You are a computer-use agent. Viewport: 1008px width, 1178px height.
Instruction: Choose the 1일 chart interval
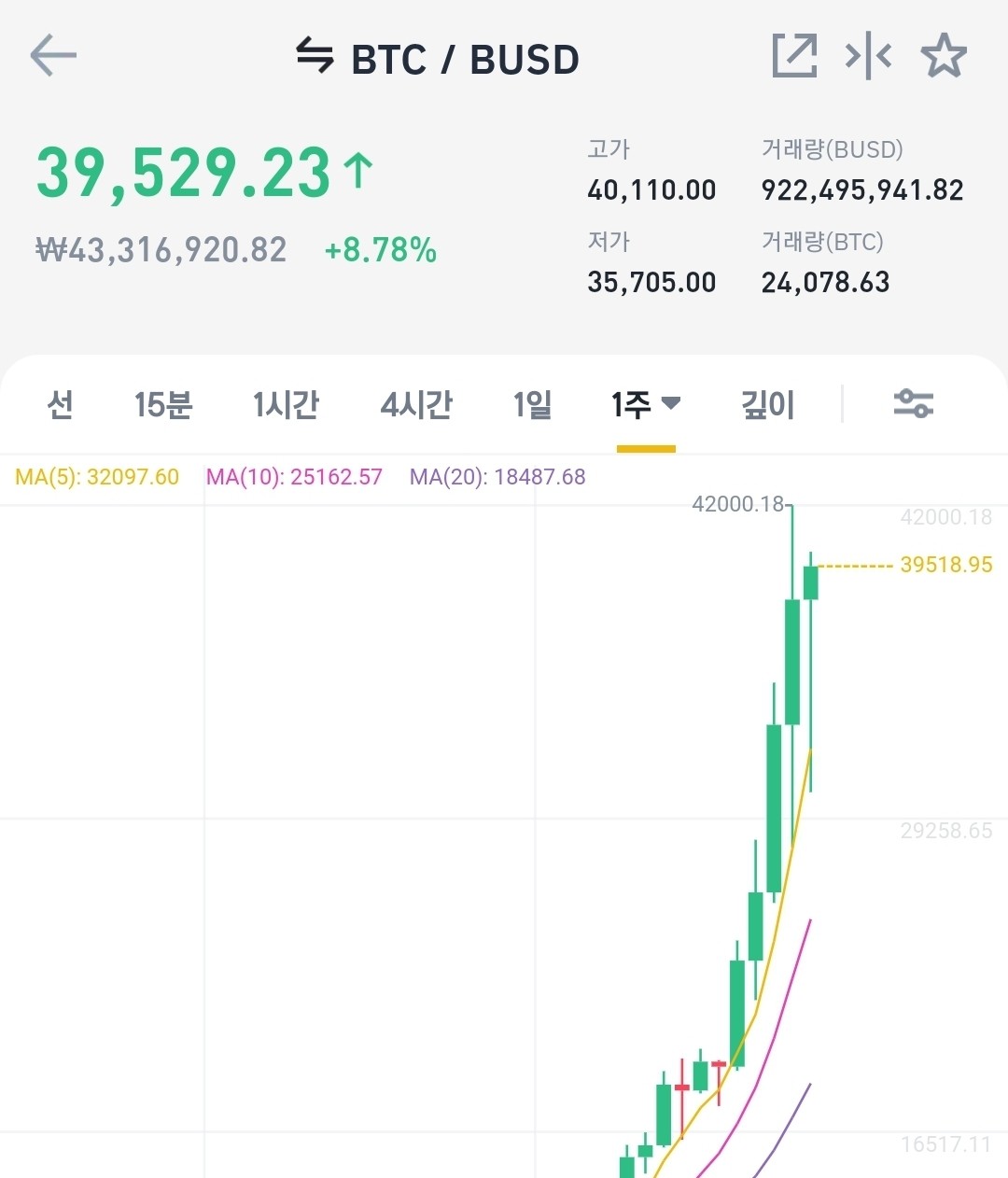point(532,405)
